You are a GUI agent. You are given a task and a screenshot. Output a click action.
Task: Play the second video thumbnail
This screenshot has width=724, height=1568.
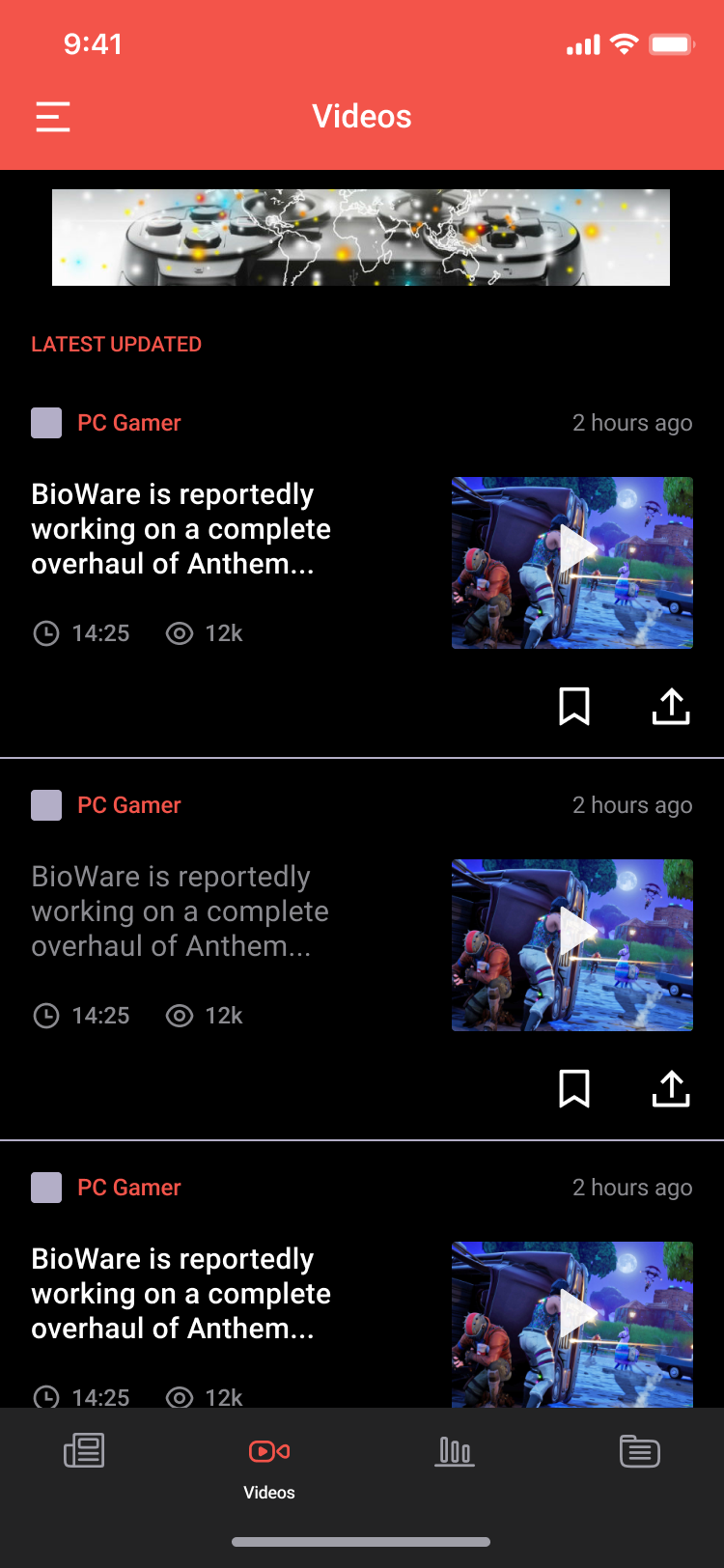(x=572, y=944)
